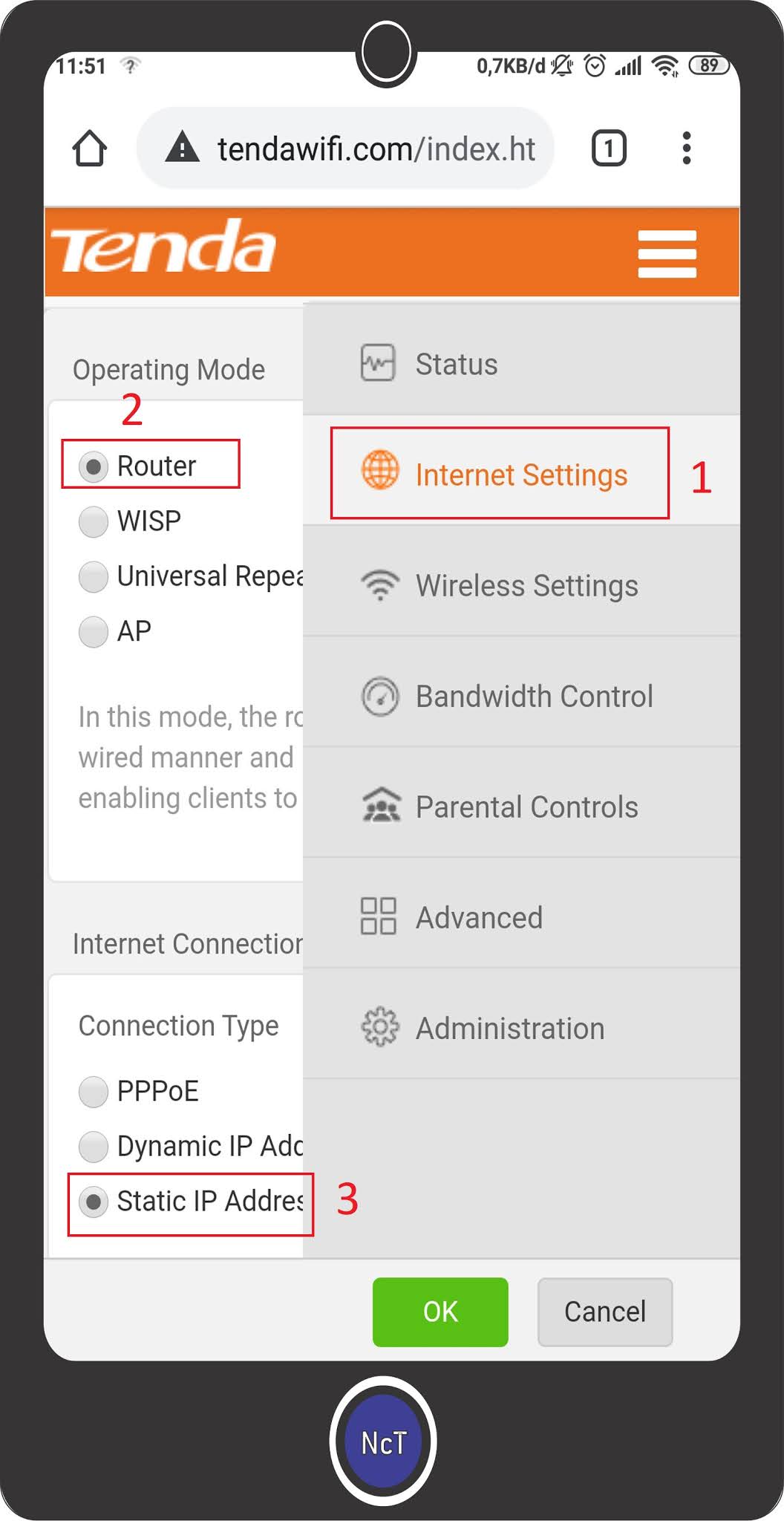Open Administration settings
Image resolution: width=784 pixels, height=1521 pixels.
click(x=521, y=1028)
